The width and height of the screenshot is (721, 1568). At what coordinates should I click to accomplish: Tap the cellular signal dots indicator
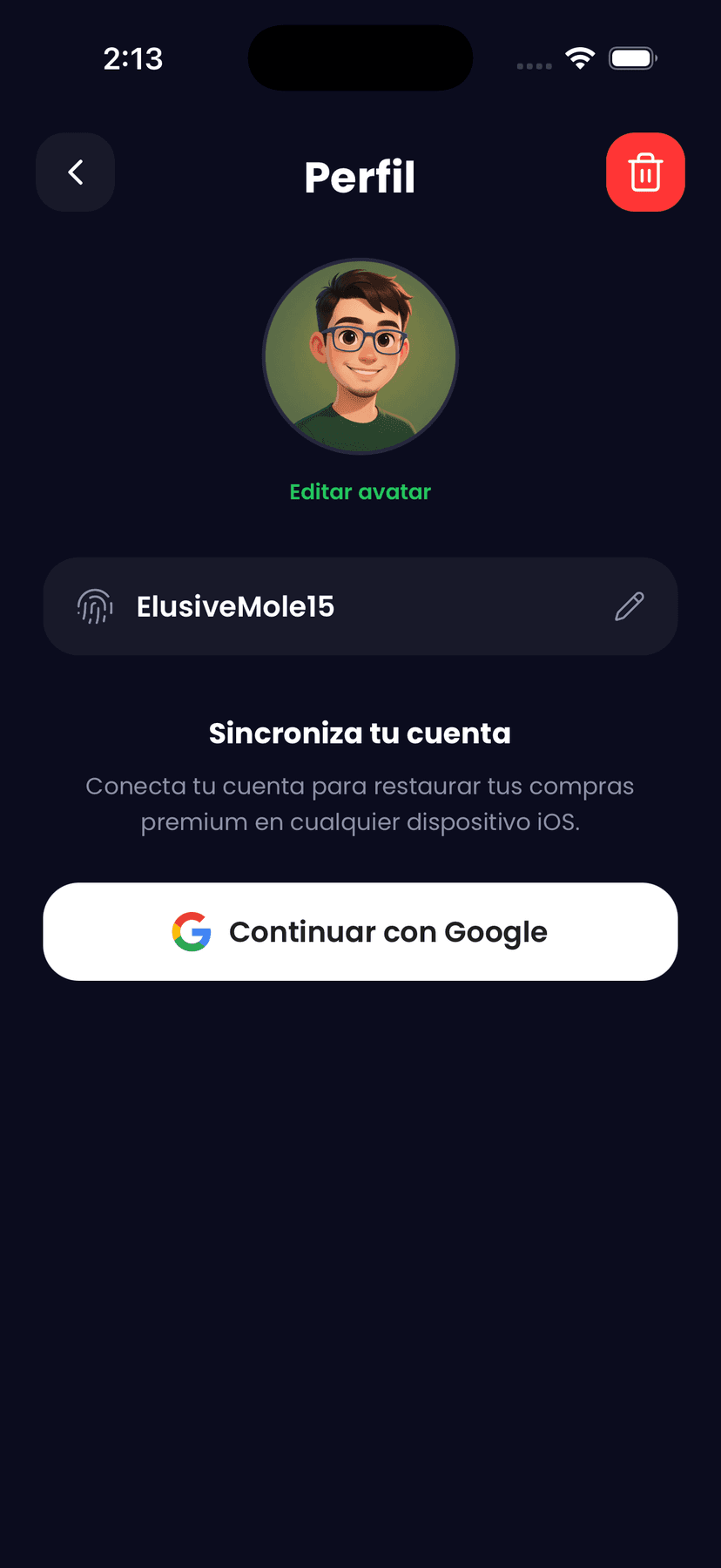point(534,65)
